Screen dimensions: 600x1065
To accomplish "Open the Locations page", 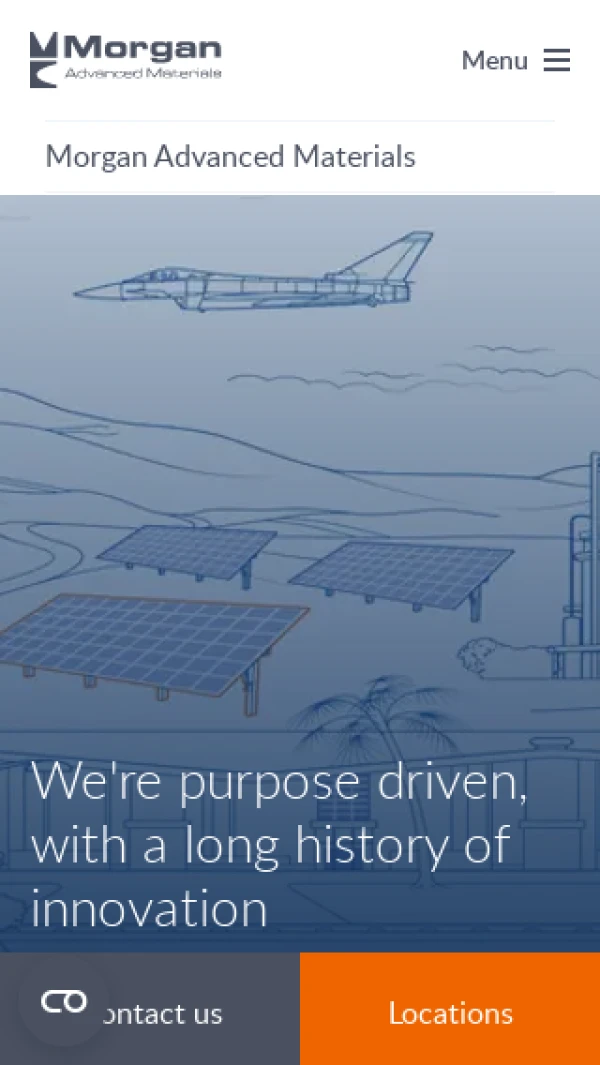I will pos(450,1012).
